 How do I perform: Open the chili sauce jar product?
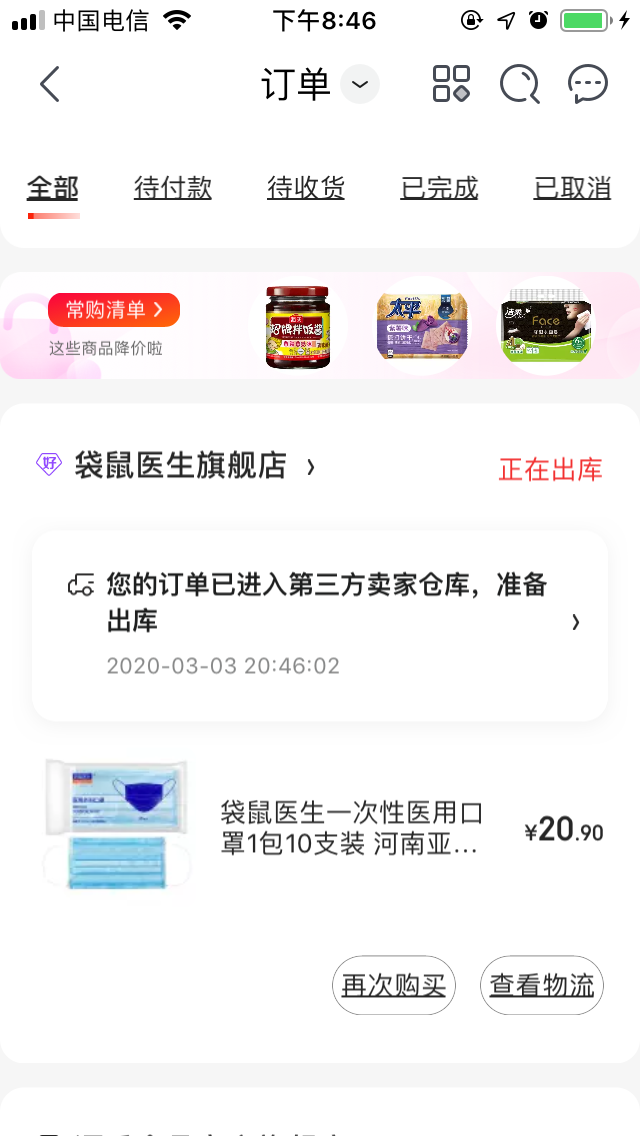click(x=298, y=326)
